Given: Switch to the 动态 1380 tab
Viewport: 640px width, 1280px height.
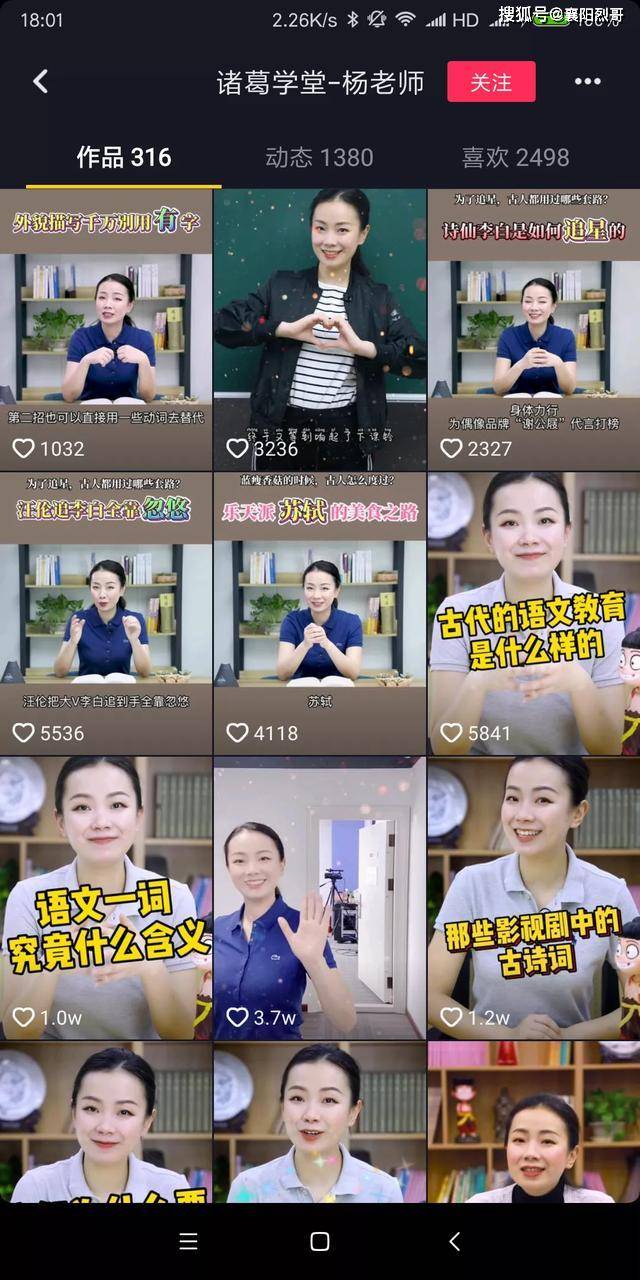Looking at the screenshot, I should tap(319, 157).
